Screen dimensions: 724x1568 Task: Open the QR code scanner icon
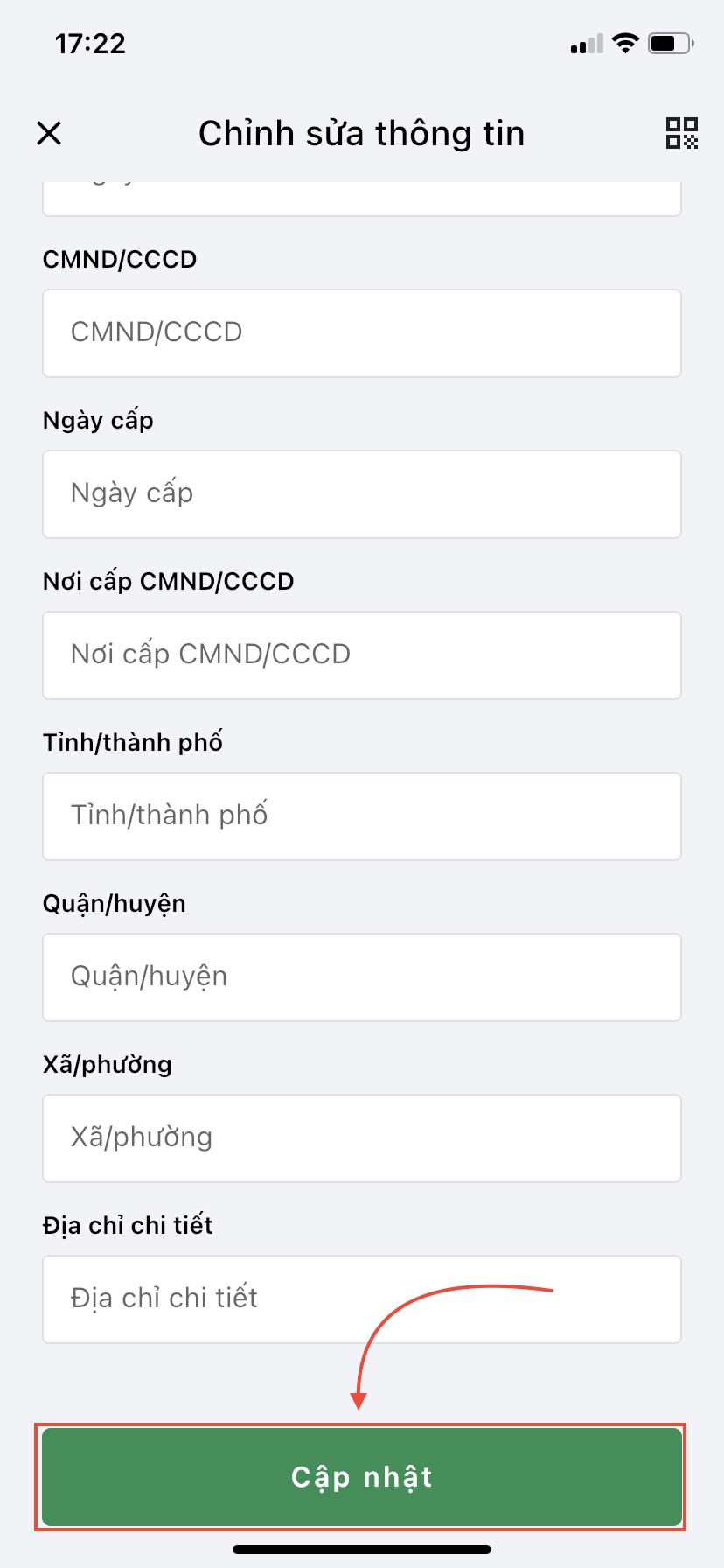(681, 133)
